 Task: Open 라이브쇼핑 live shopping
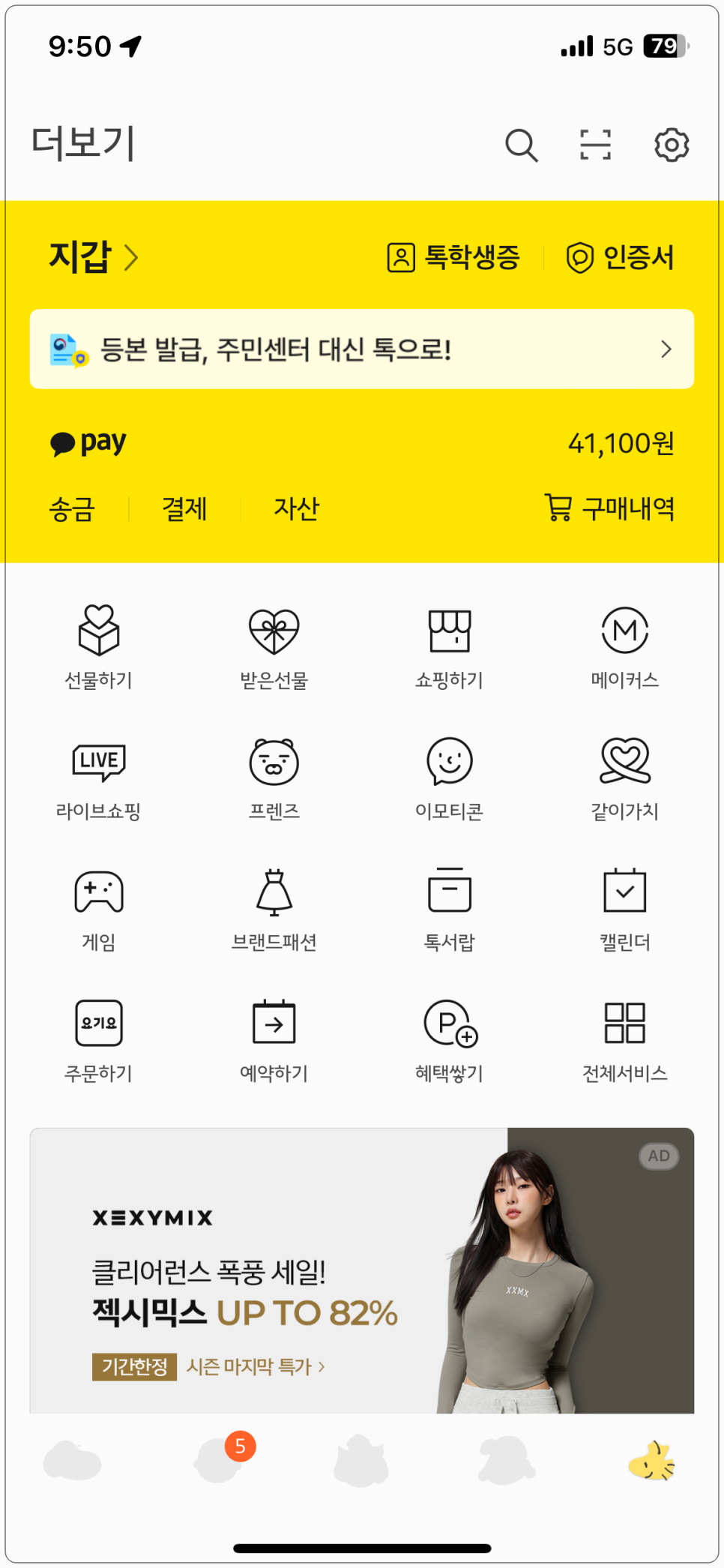pyautogui.click(x=99, y=778)
